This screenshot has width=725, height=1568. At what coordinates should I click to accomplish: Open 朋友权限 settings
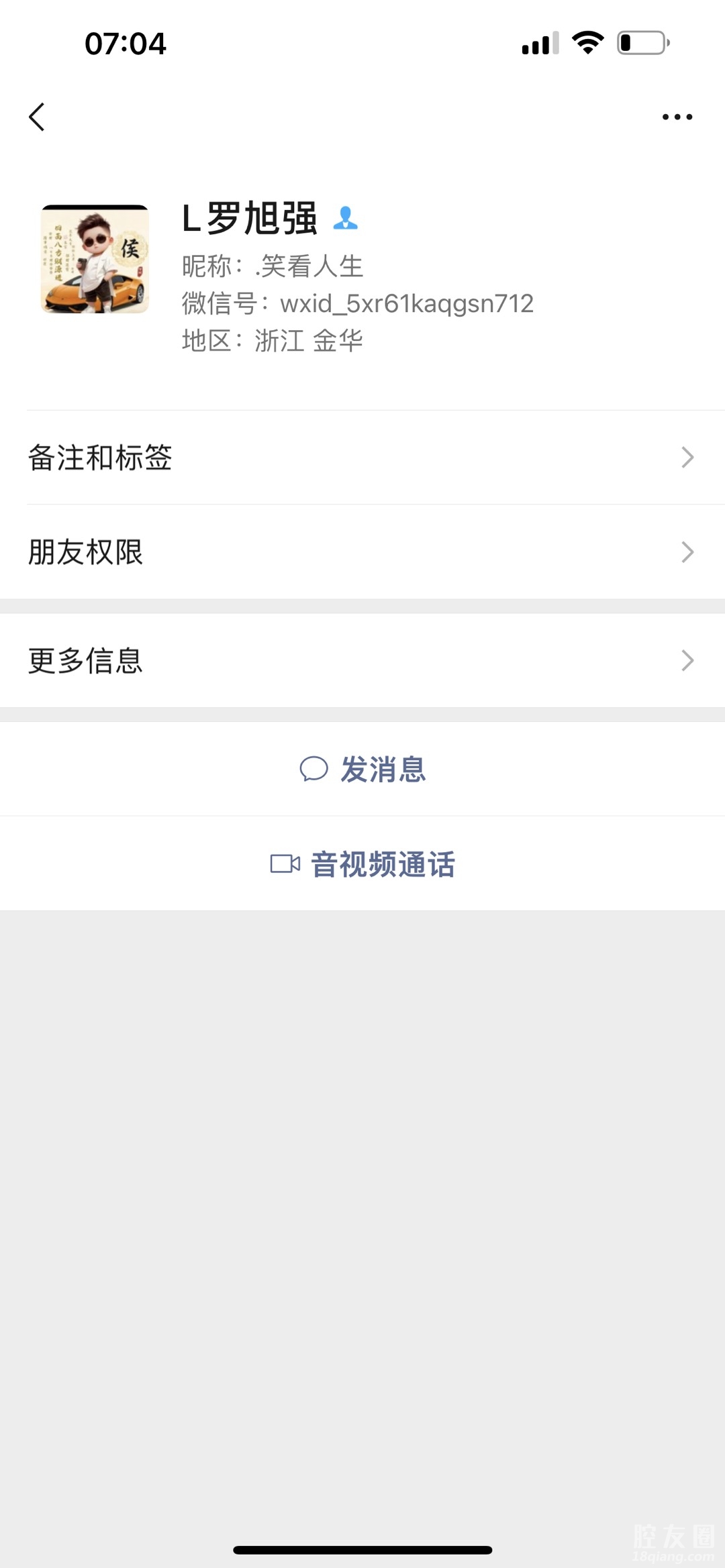tap(362, 552)
